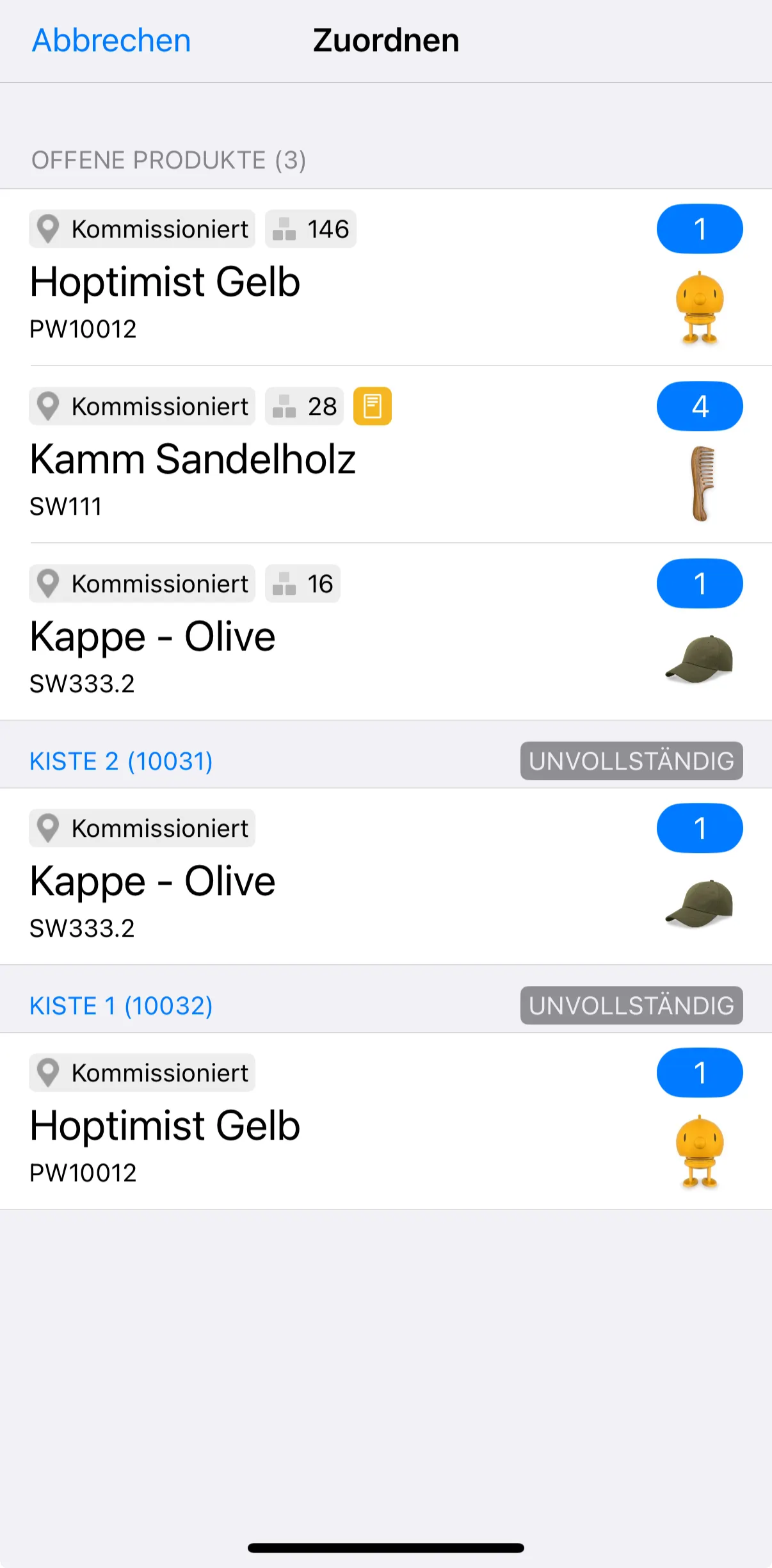Select Hoptimist Gelb in Kiste 1

coord(320,1125)
